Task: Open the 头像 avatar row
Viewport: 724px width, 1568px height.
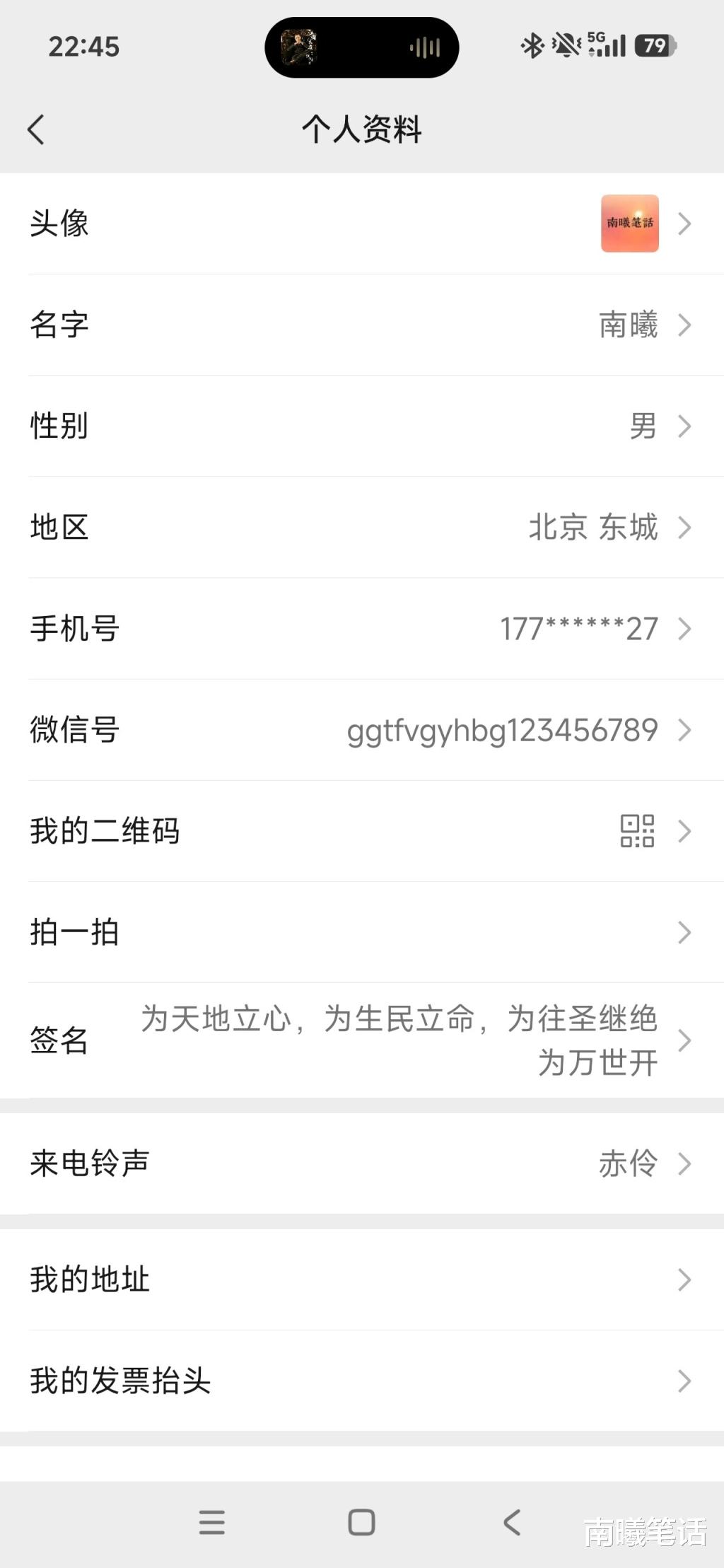Action: coord(362,223)
